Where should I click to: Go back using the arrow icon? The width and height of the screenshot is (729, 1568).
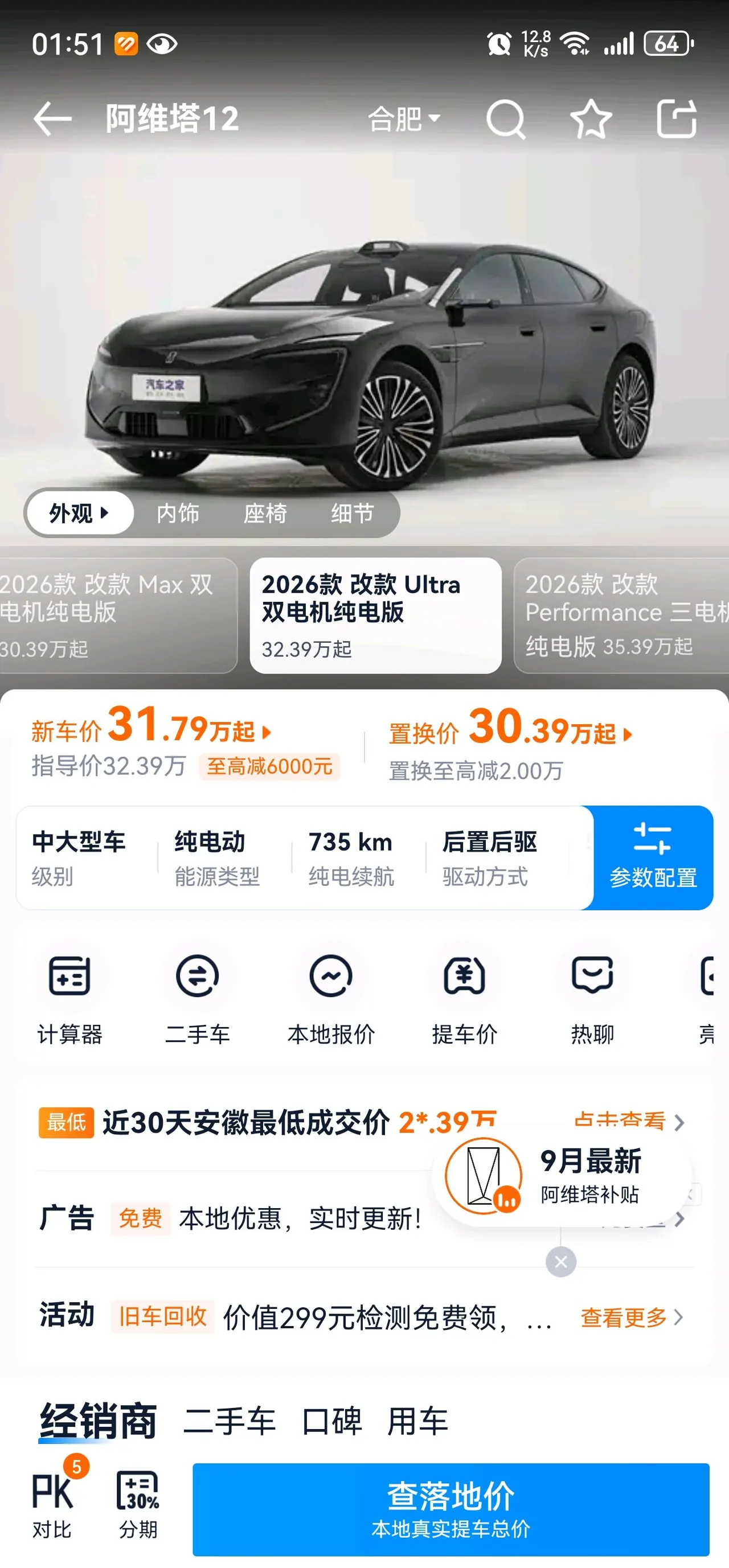tap(52, 118)
